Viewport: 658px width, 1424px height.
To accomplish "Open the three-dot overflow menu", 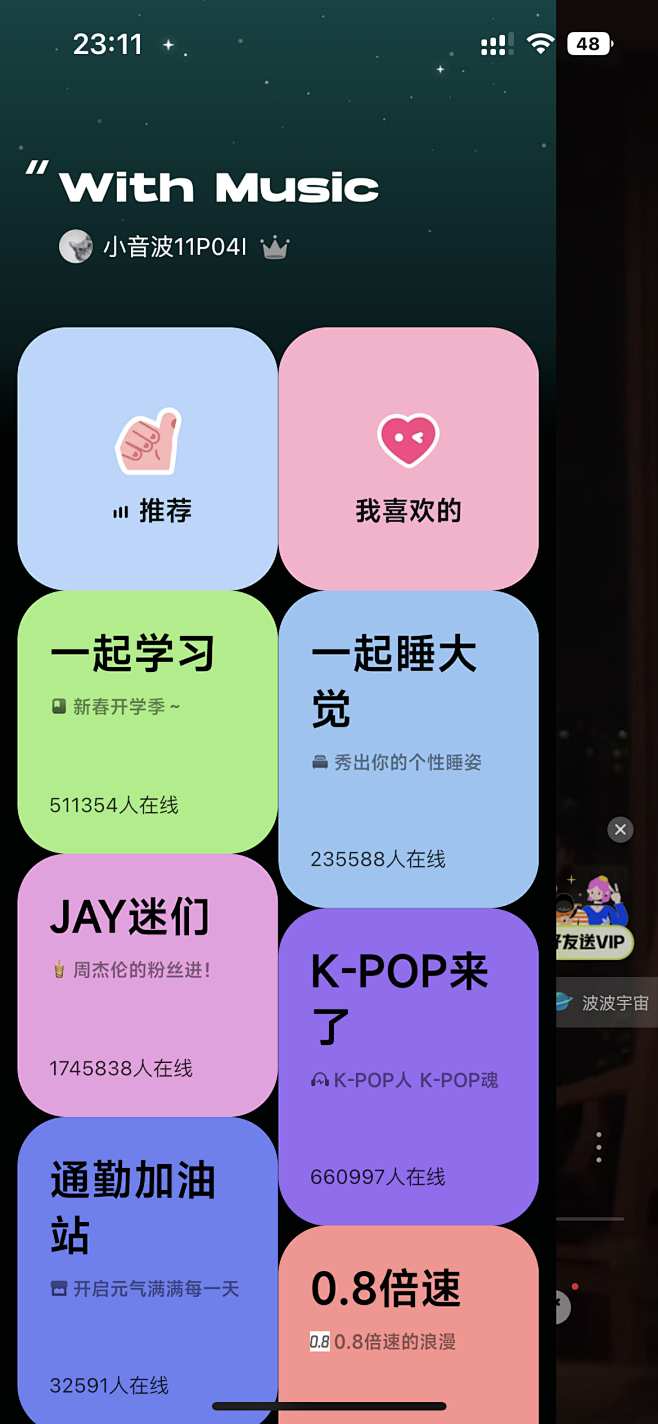I will pyautogui.click(x=598, y=1147).
